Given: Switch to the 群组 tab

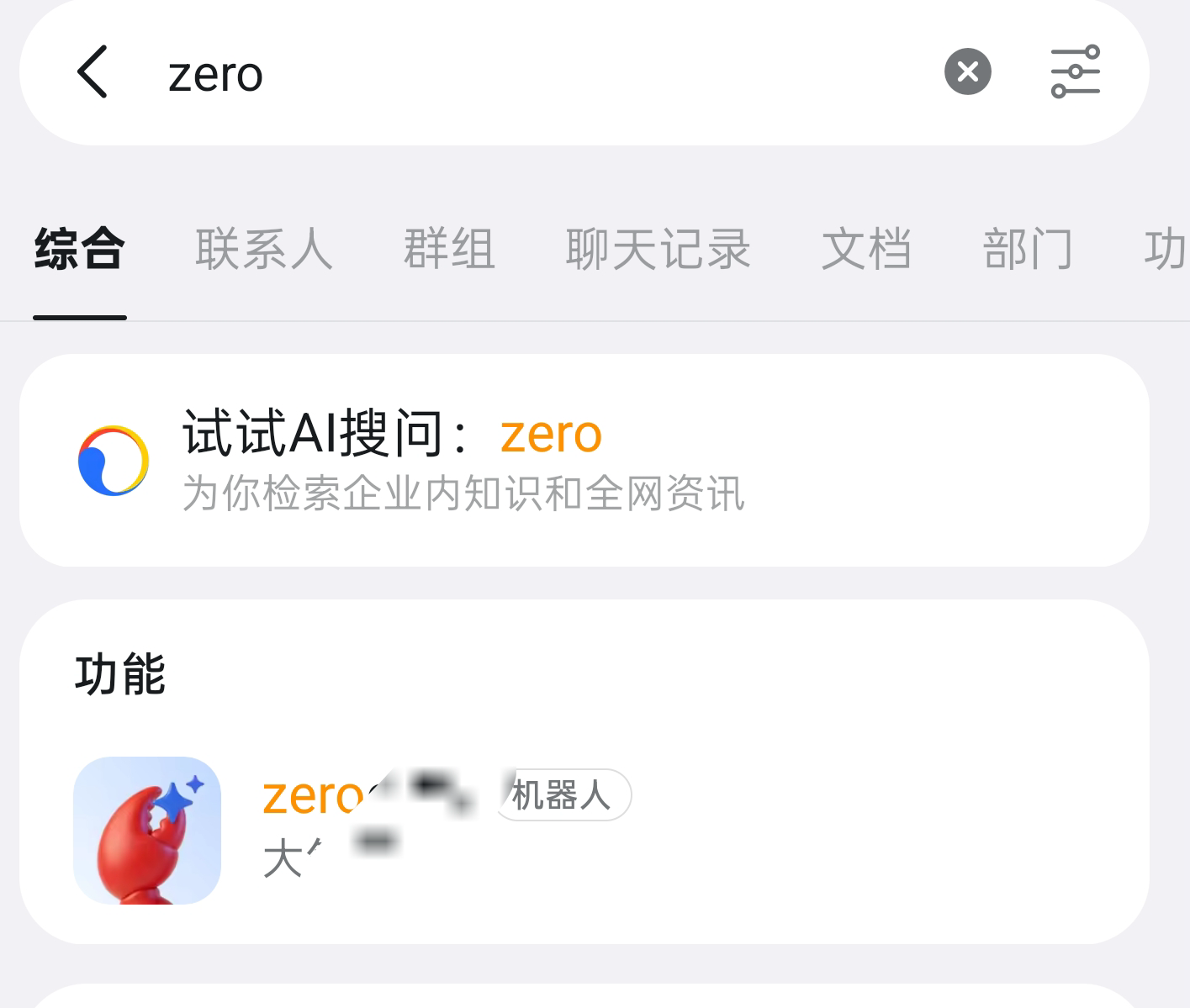Looking at the screenshot, I should pos(449,250).
